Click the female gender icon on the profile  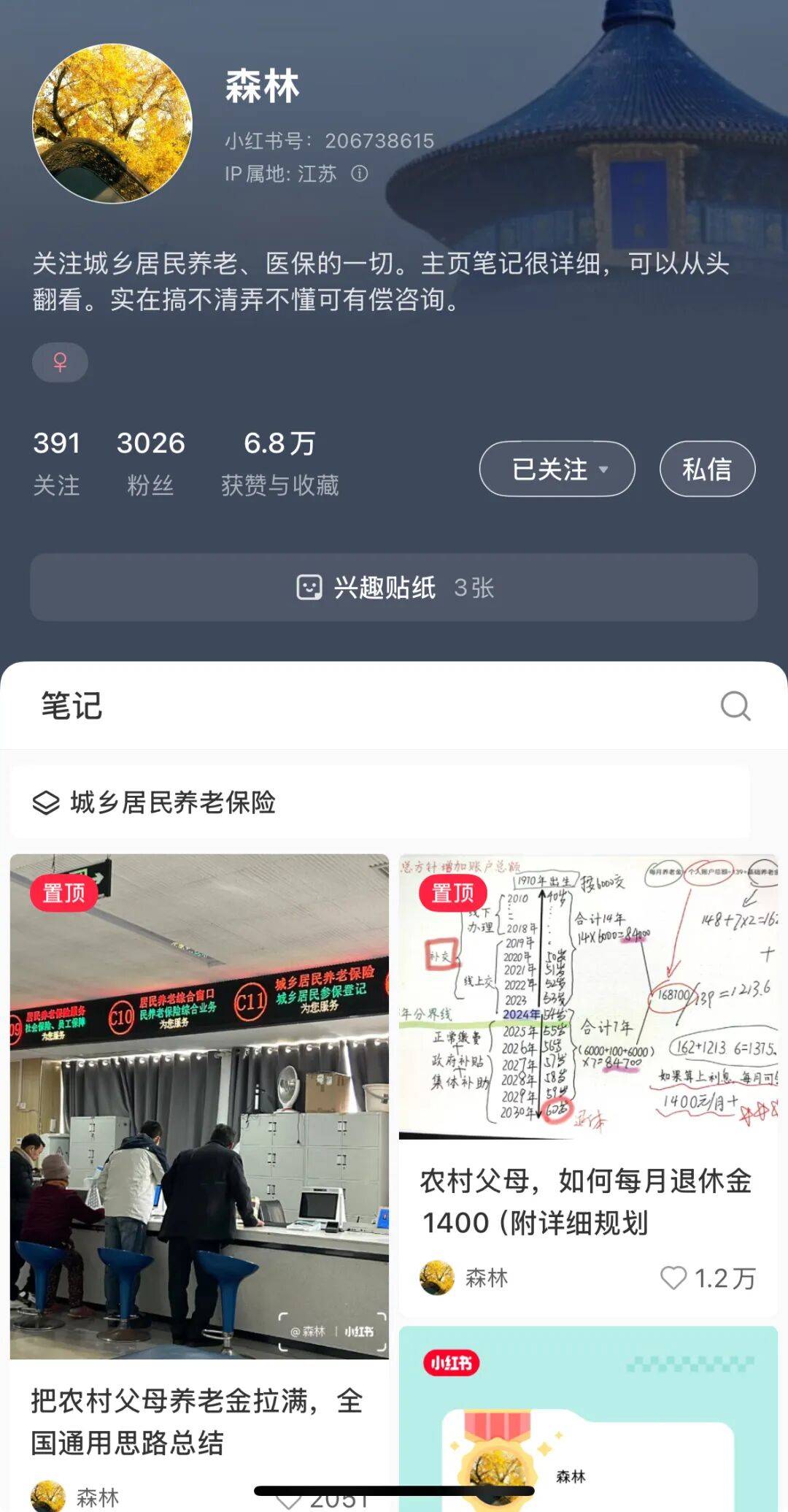click(60, 362)
